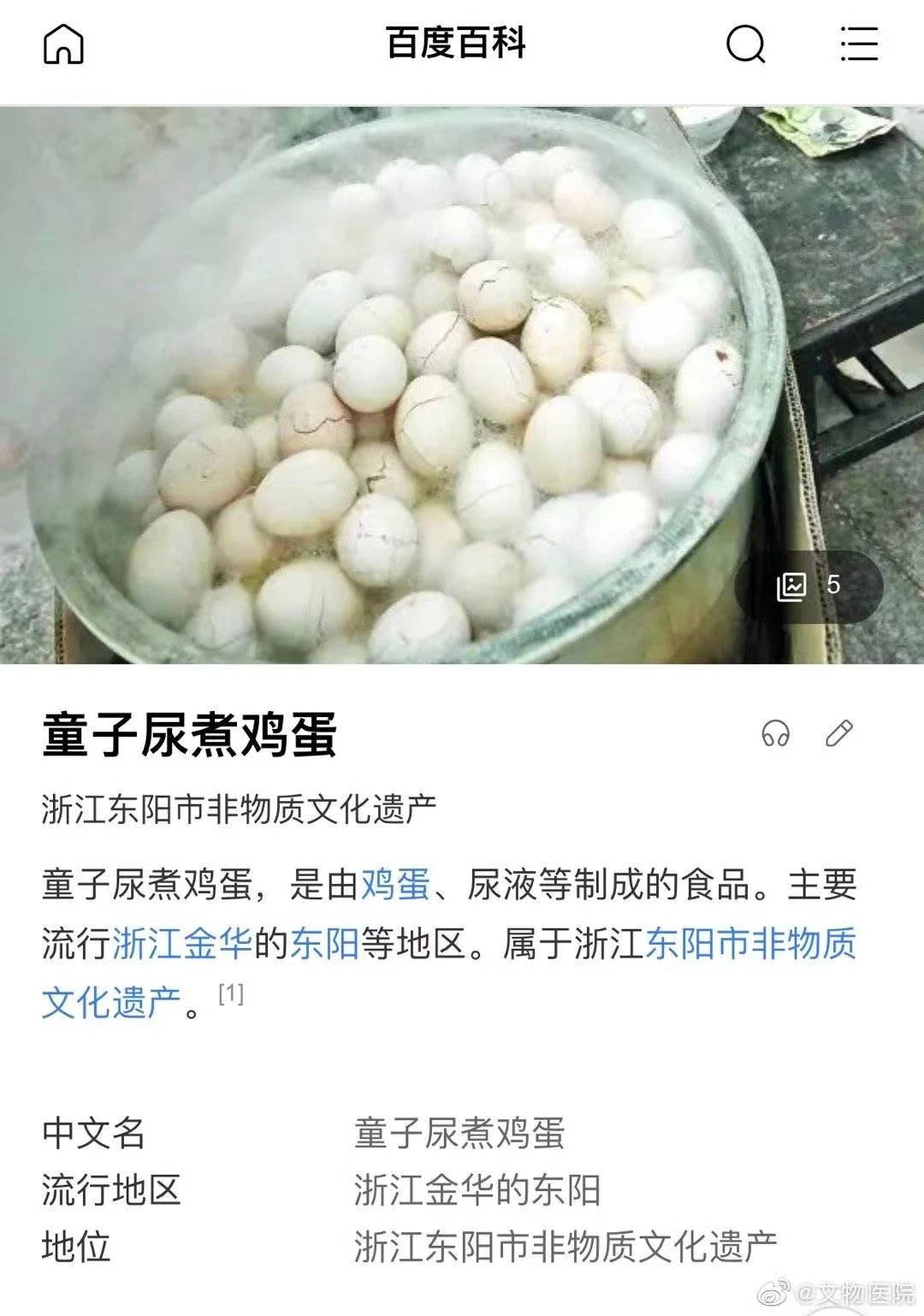Listen to the article audio

[775, 733]
